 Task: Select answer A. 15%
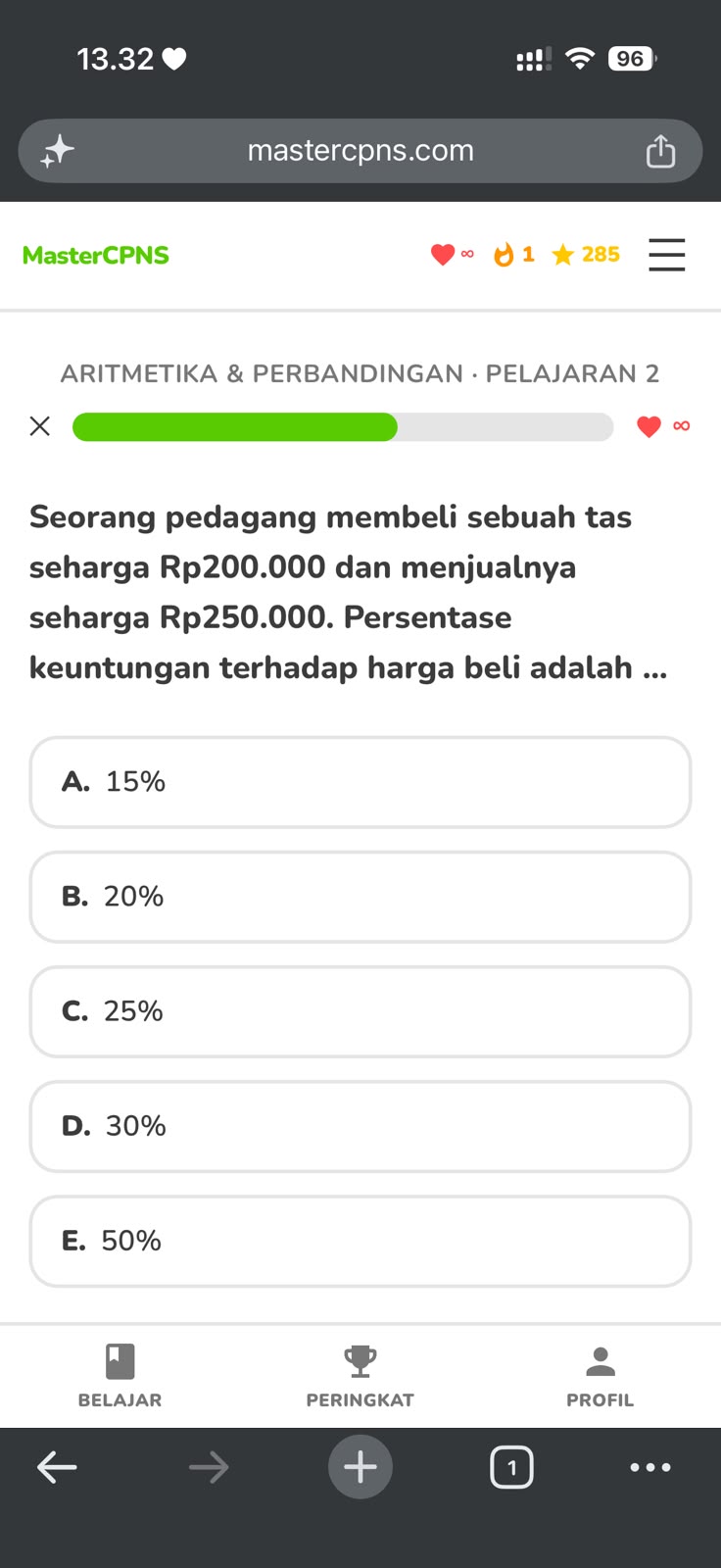tap(360, 782)
